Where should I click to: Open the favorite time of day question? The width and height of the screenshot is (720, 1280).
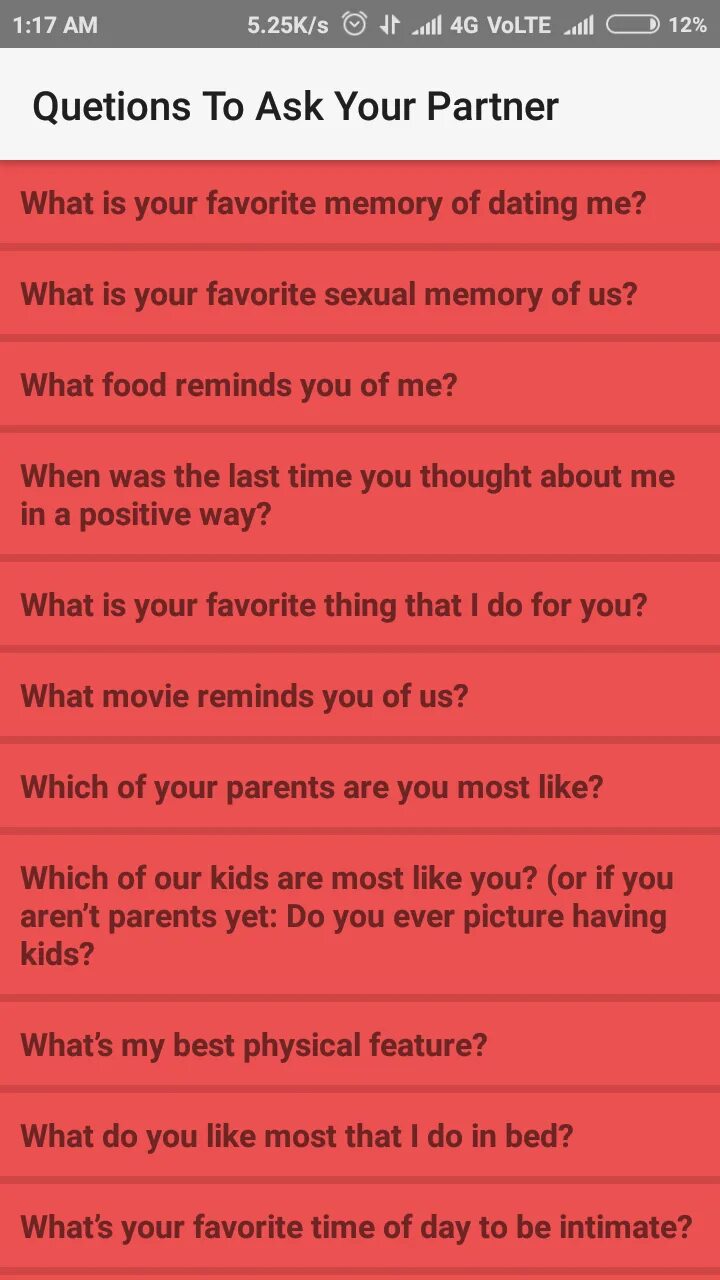[356, 1228]
